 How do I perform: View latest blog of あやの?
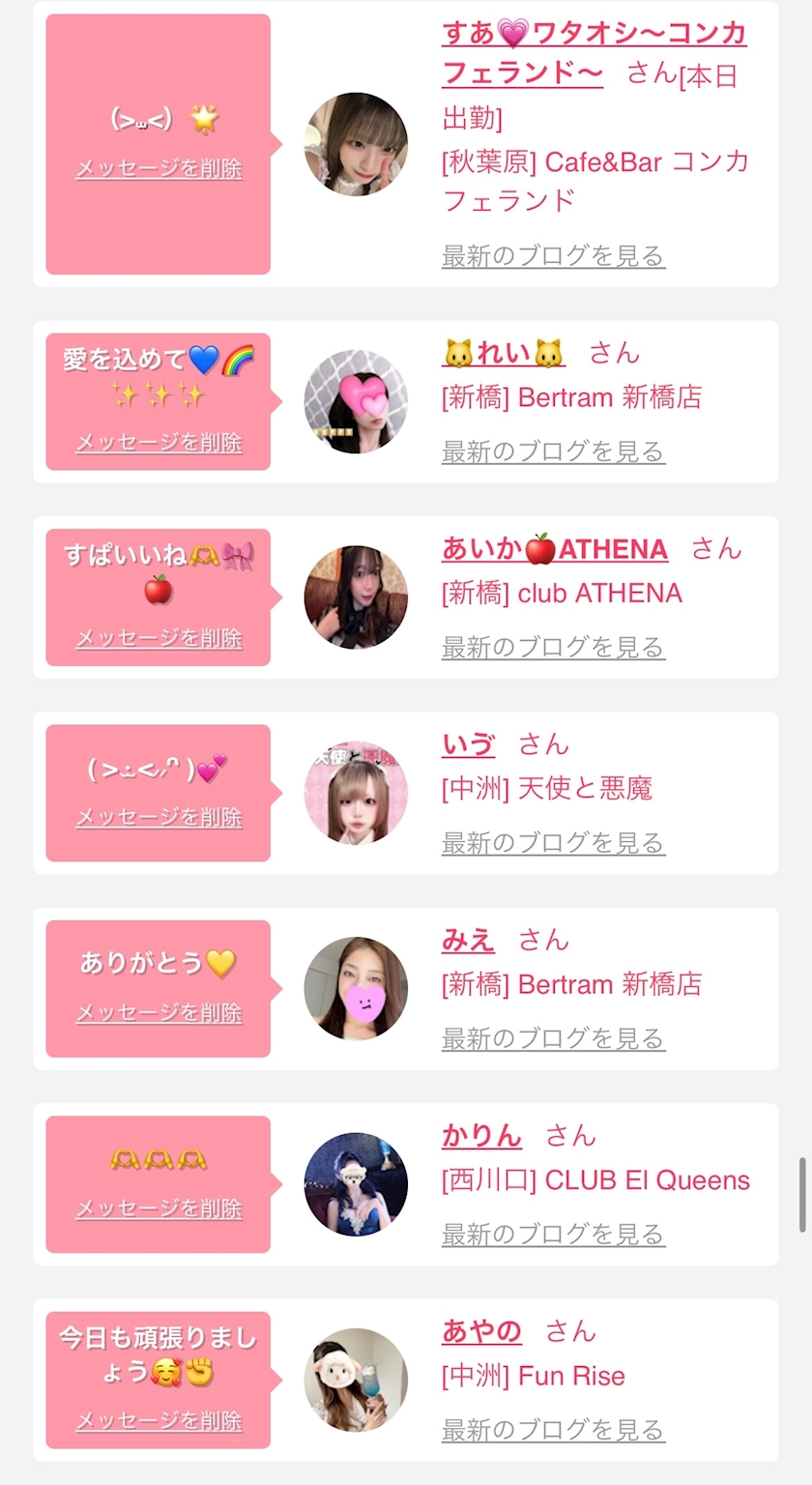553,1430
